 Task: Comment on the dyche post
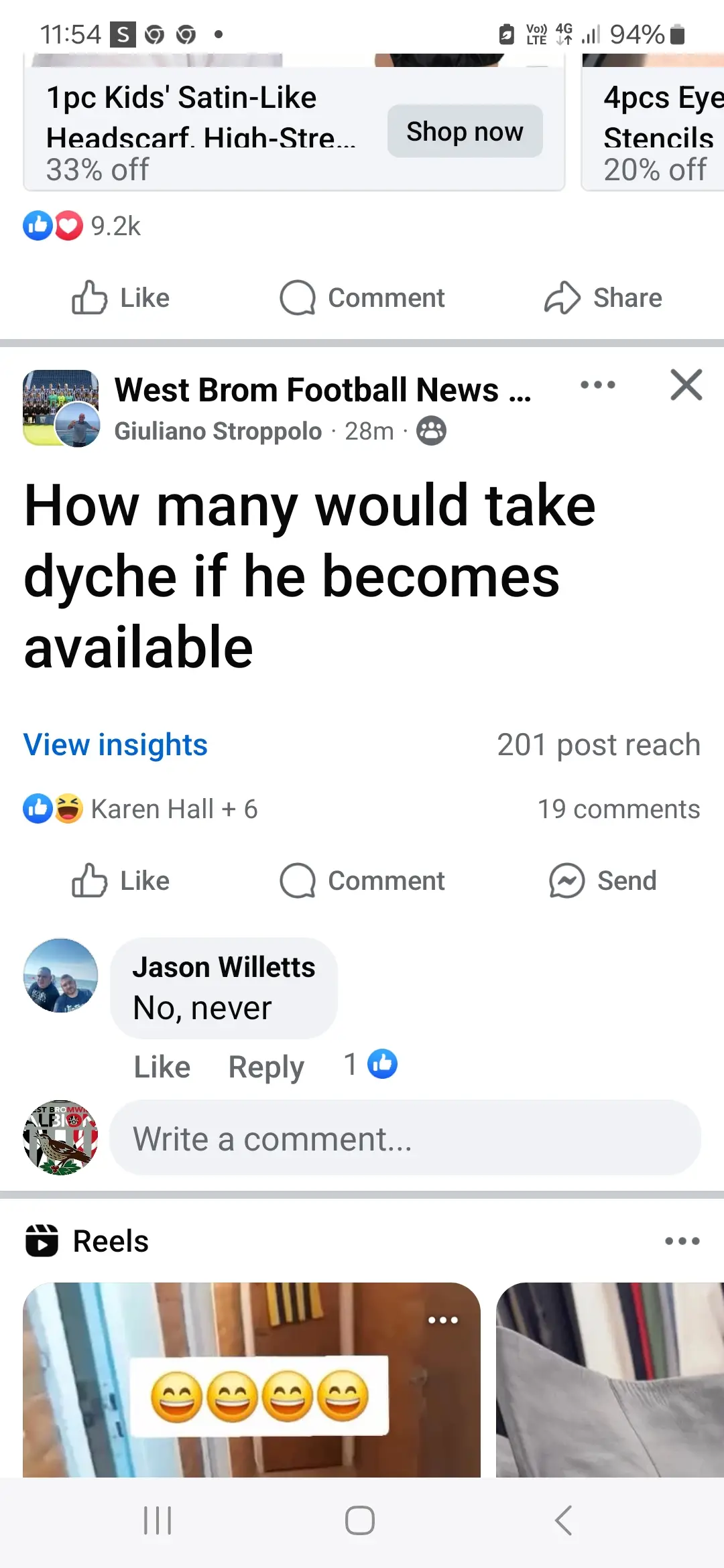[363, 880]
